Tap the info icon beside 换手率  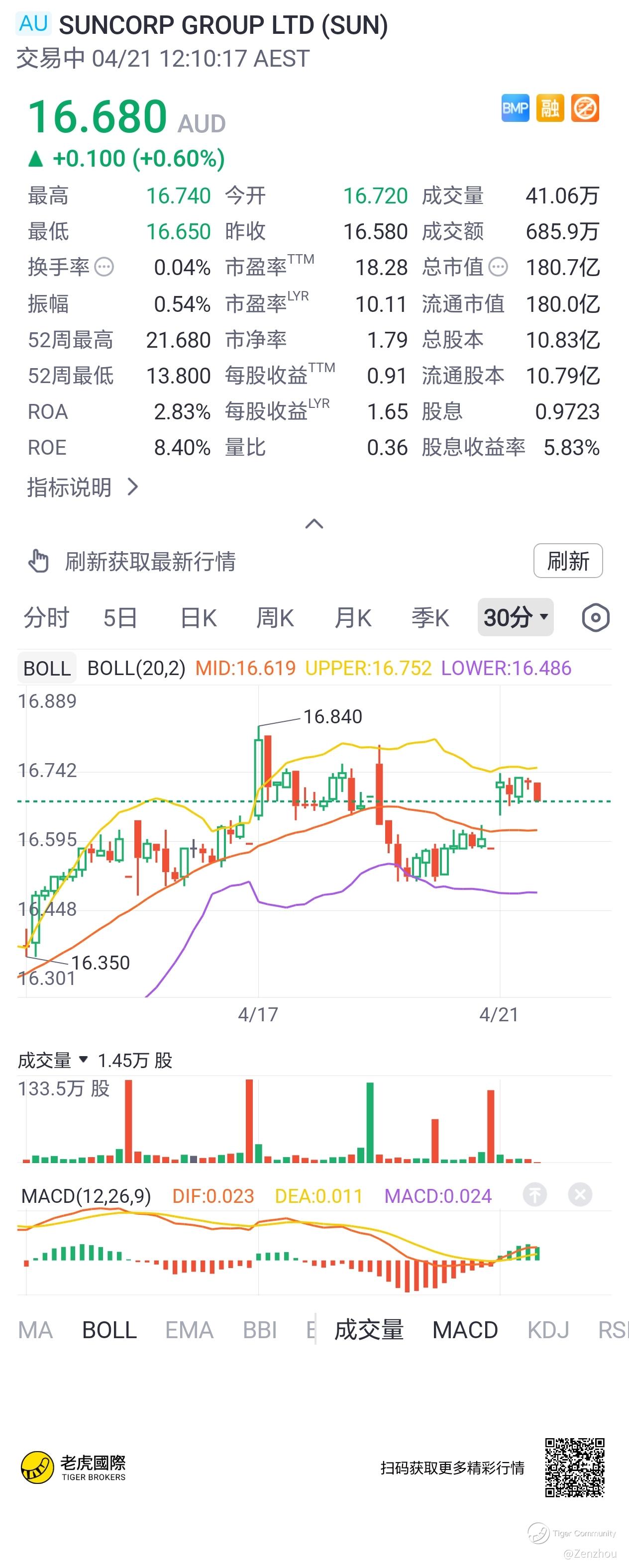[105, 267]
